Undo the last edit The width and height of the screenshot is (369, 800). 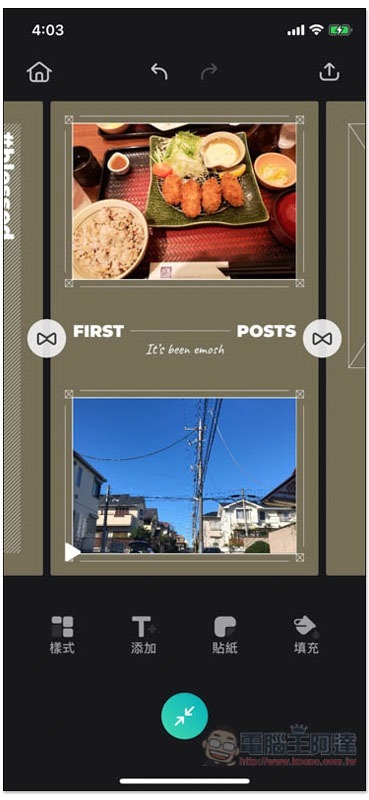click(x=159, y=72)
